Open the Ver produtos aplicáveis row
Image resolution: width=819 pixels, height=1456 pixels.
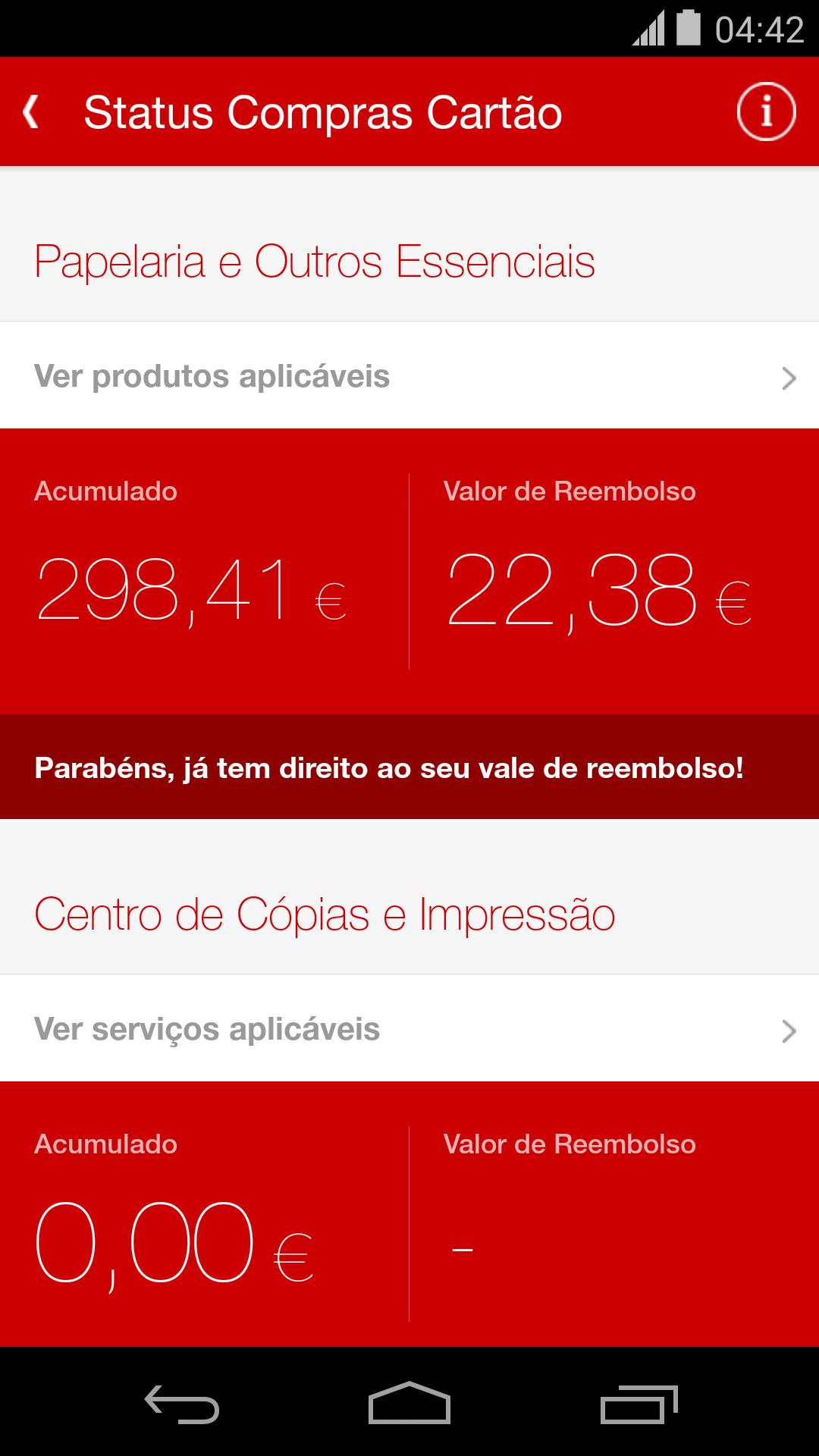click(303, 376)
